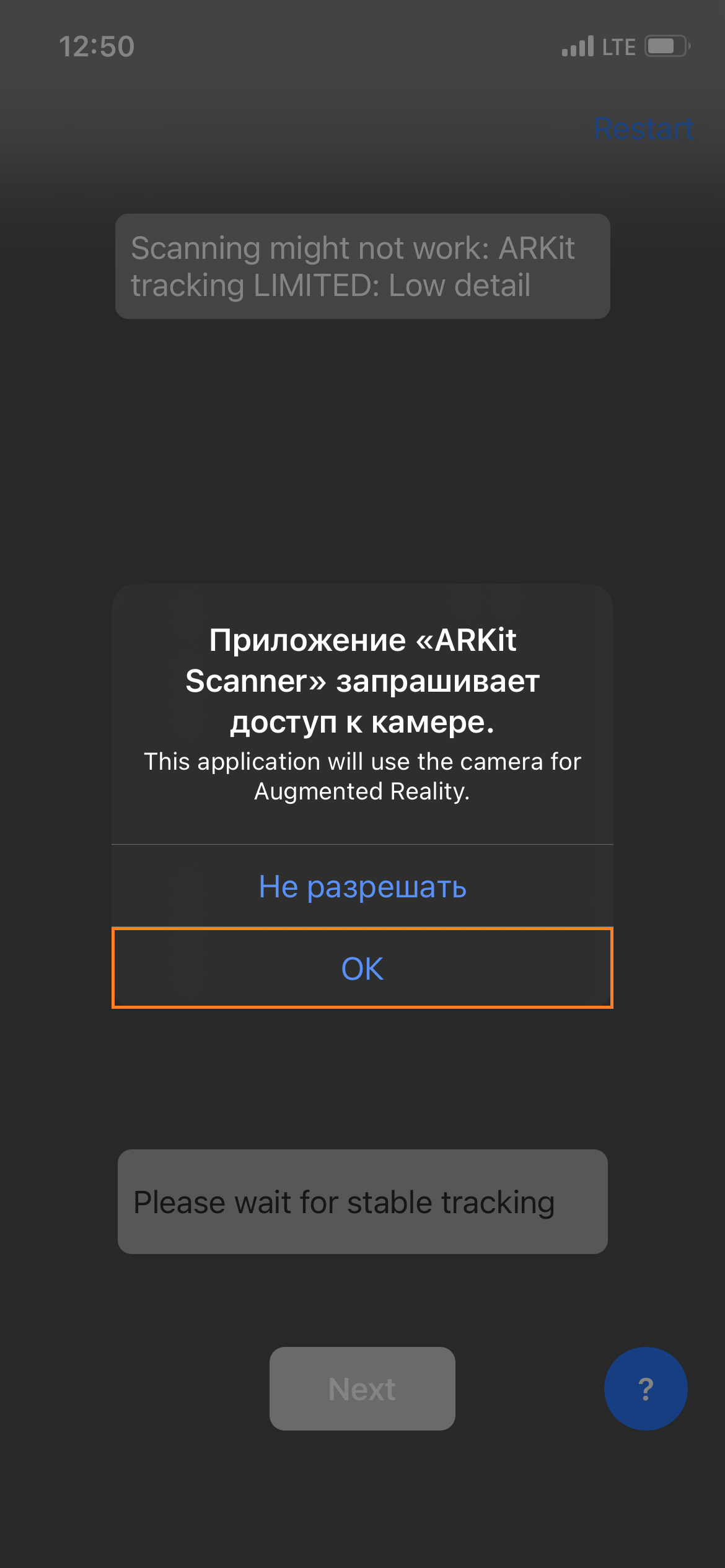Open the help question mark button

pyautogui.click(x=646, y=1388)
